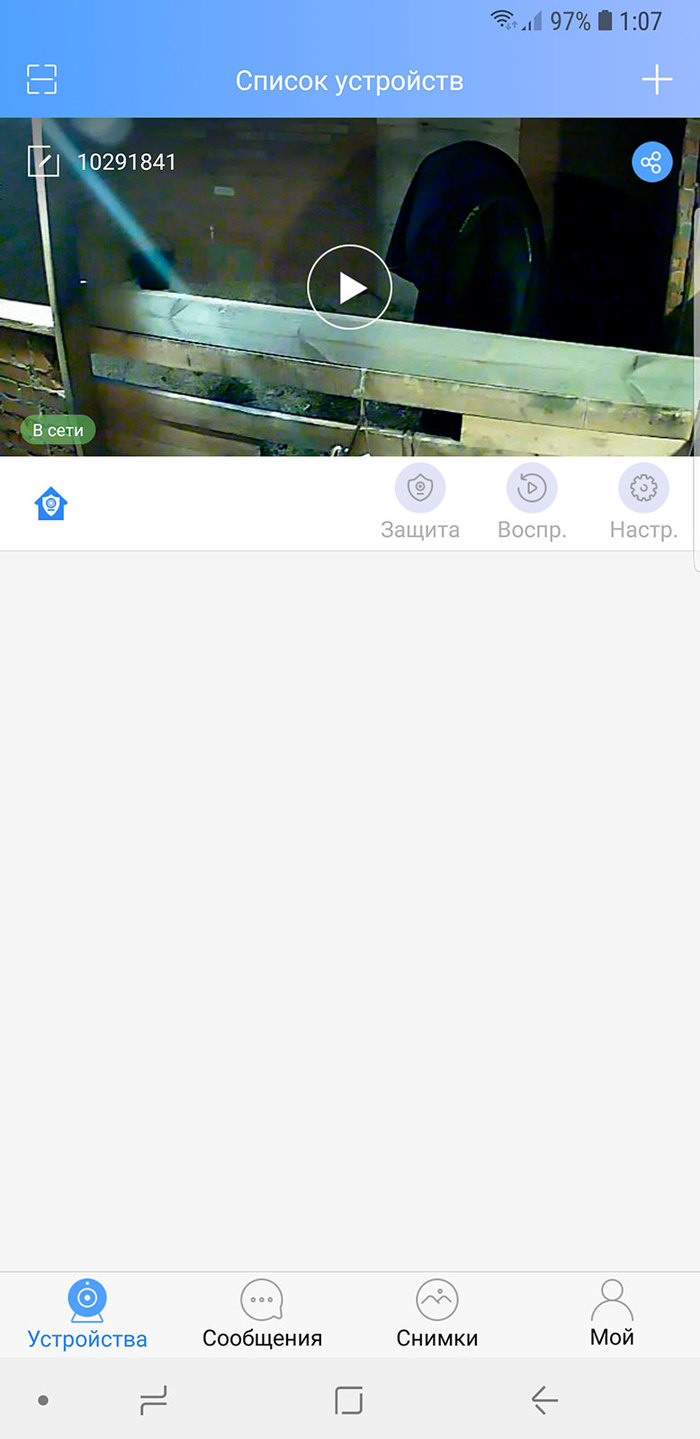
Task: Open Защита protection settings
Action: (420, 503)
